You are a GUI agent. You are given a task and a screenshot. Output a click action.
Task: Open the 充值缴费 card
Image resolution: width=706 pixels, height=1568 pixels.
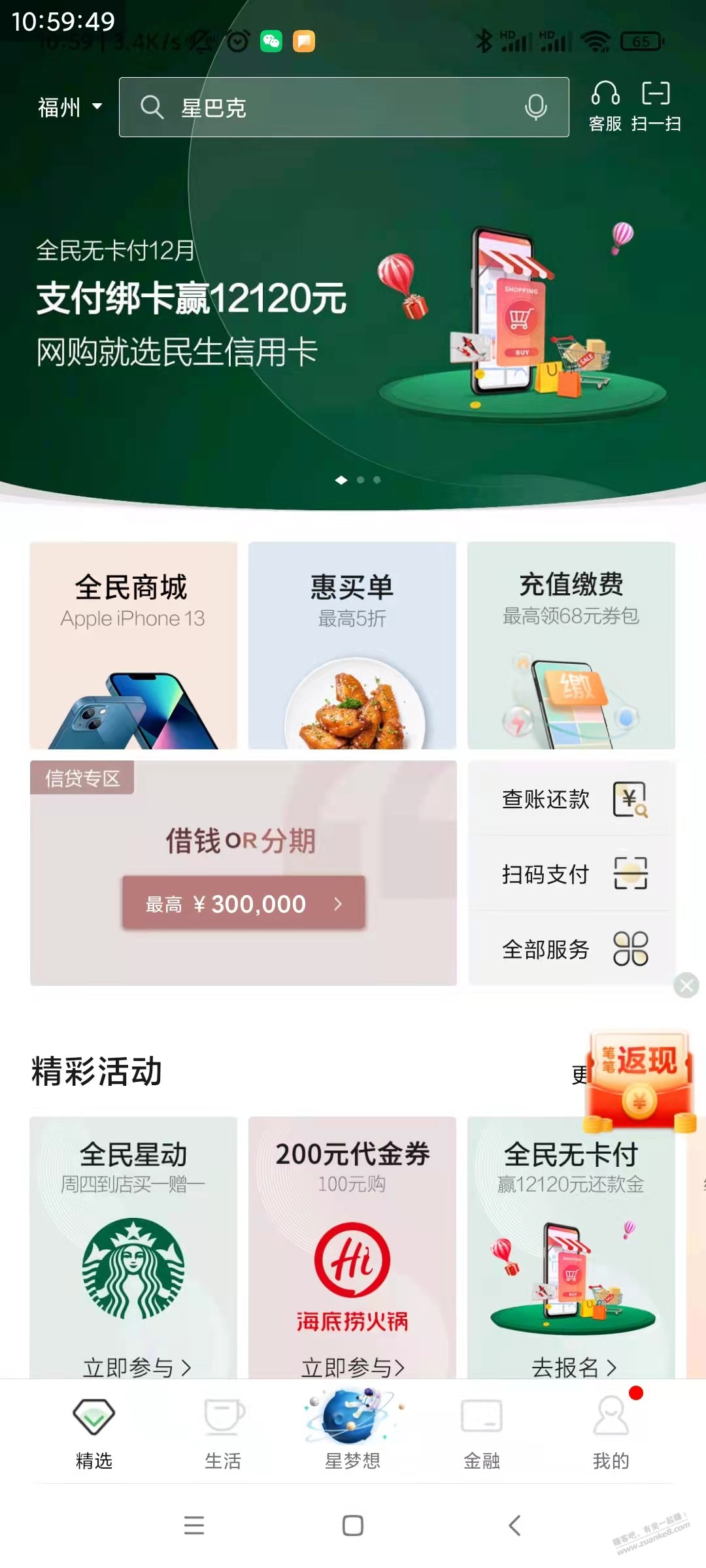pyautogui.click(x=571, y=645)
